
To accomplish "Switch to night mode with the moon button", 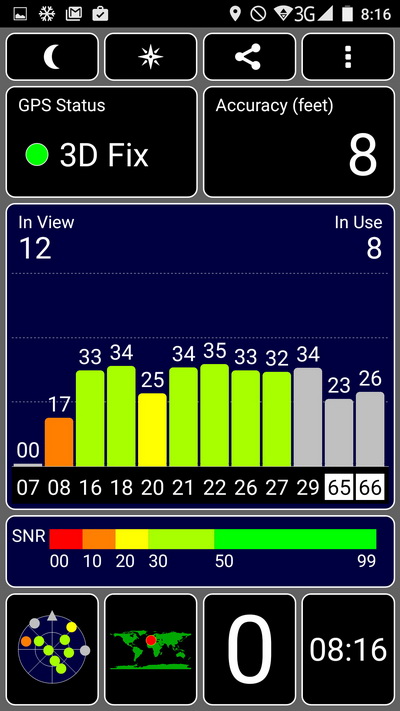I will [52, 57].
